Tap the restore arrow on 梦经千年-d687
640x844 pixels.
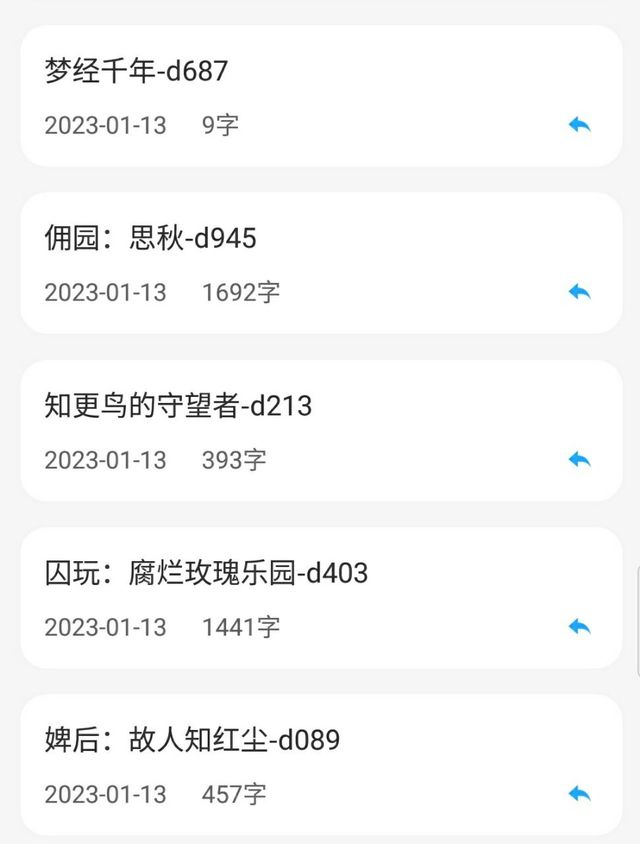point(580,125)
